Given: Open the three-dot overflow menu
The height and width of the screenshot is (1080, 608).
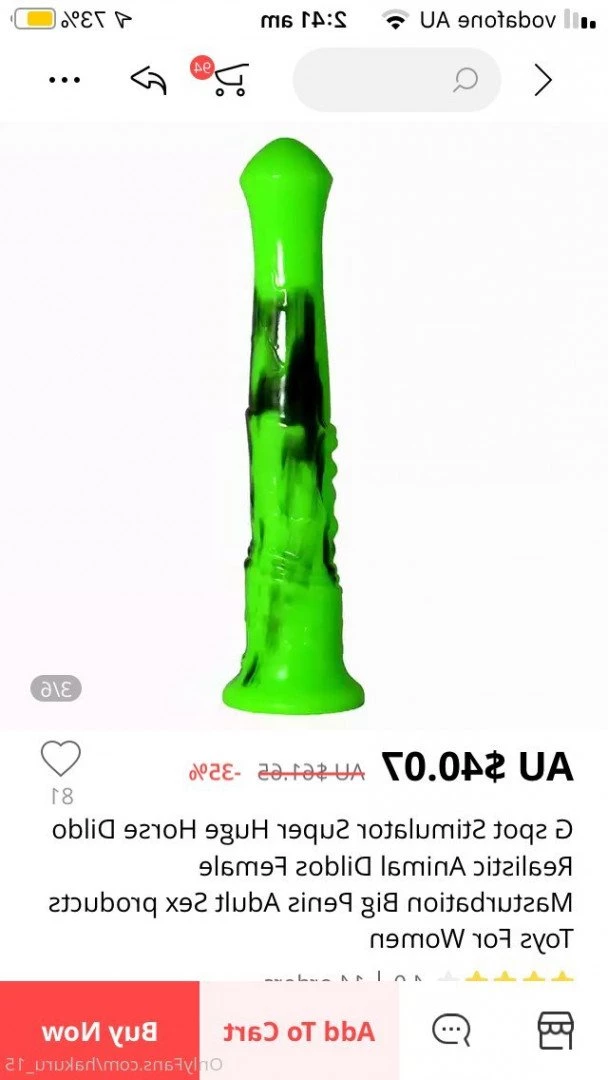Looking at the screenshot, I should (64, 80).
